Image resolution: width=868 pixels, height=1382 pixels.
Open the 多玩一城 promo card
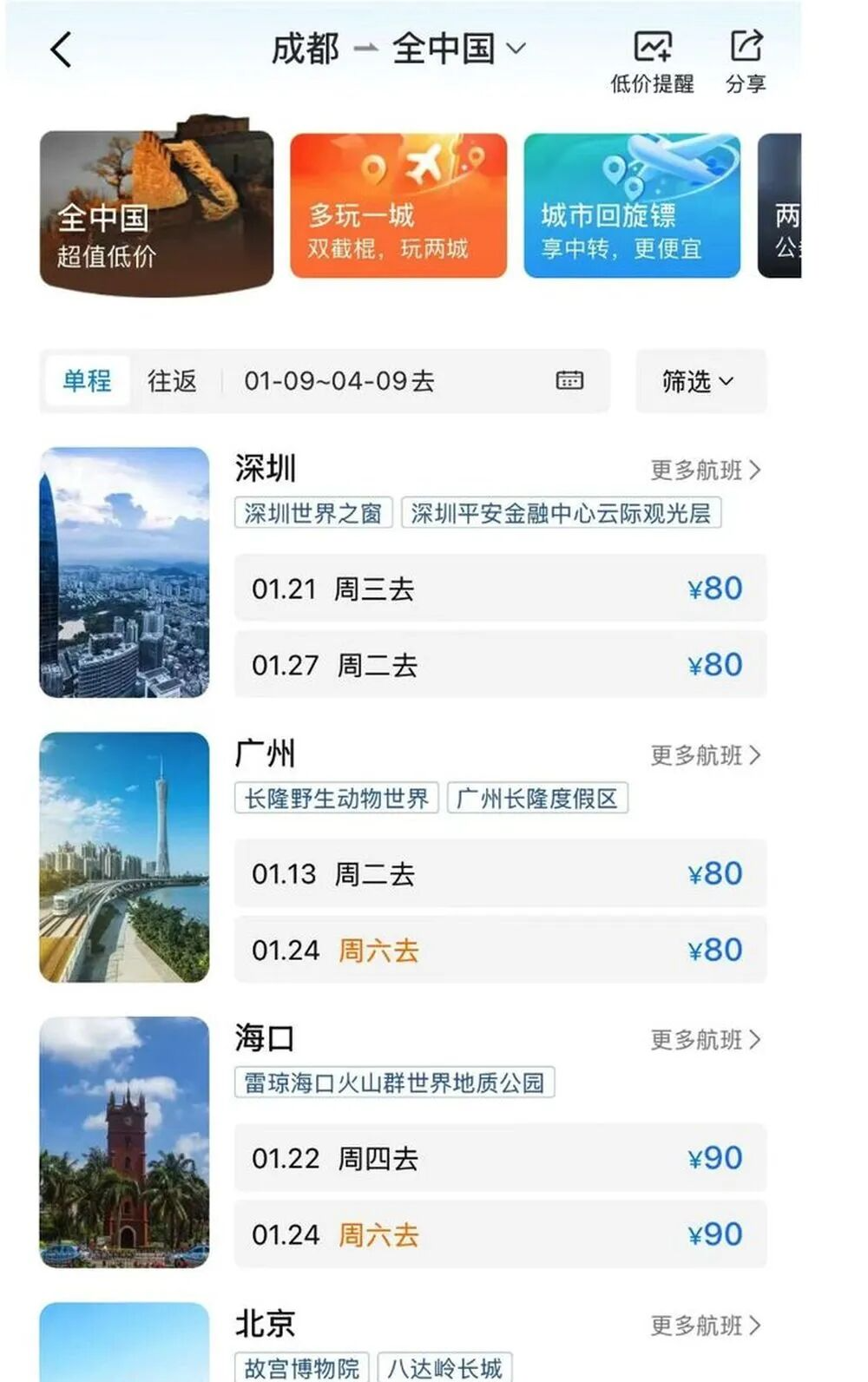coord(398,206)
